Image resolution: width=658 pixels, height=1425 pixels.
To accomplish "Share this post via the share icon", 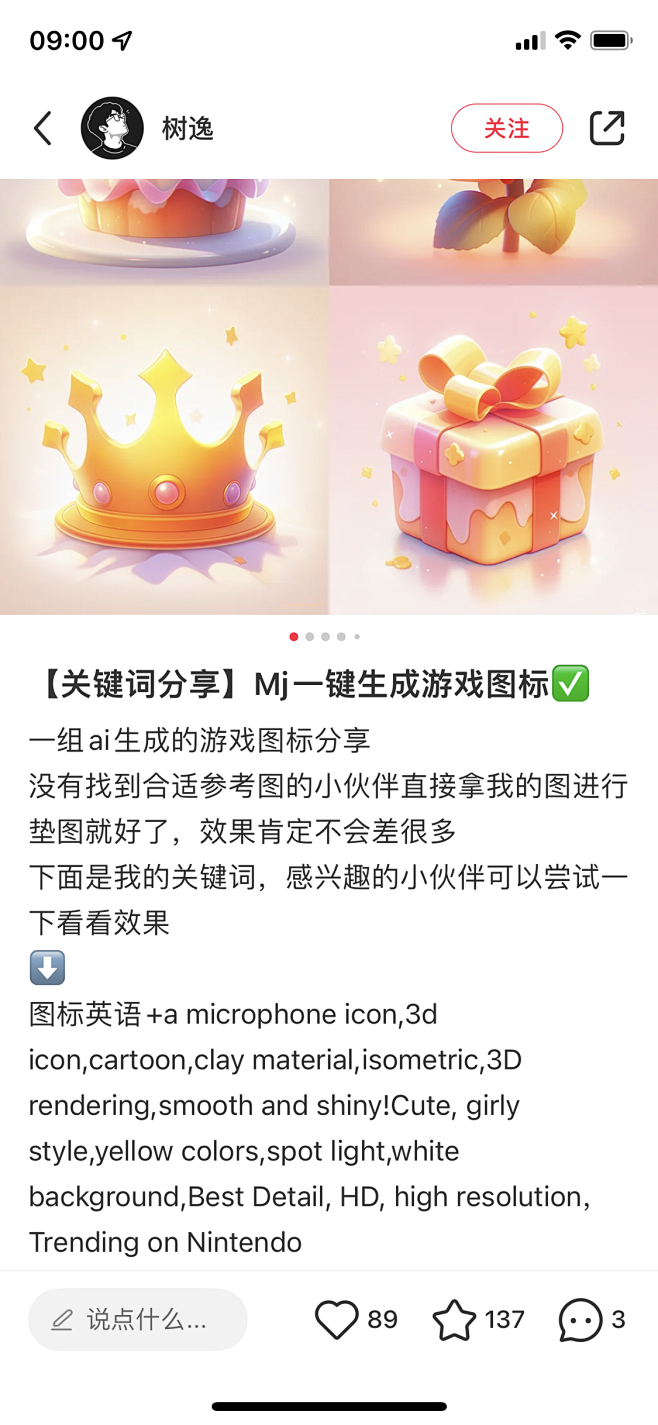I will (x=607, y=128).
